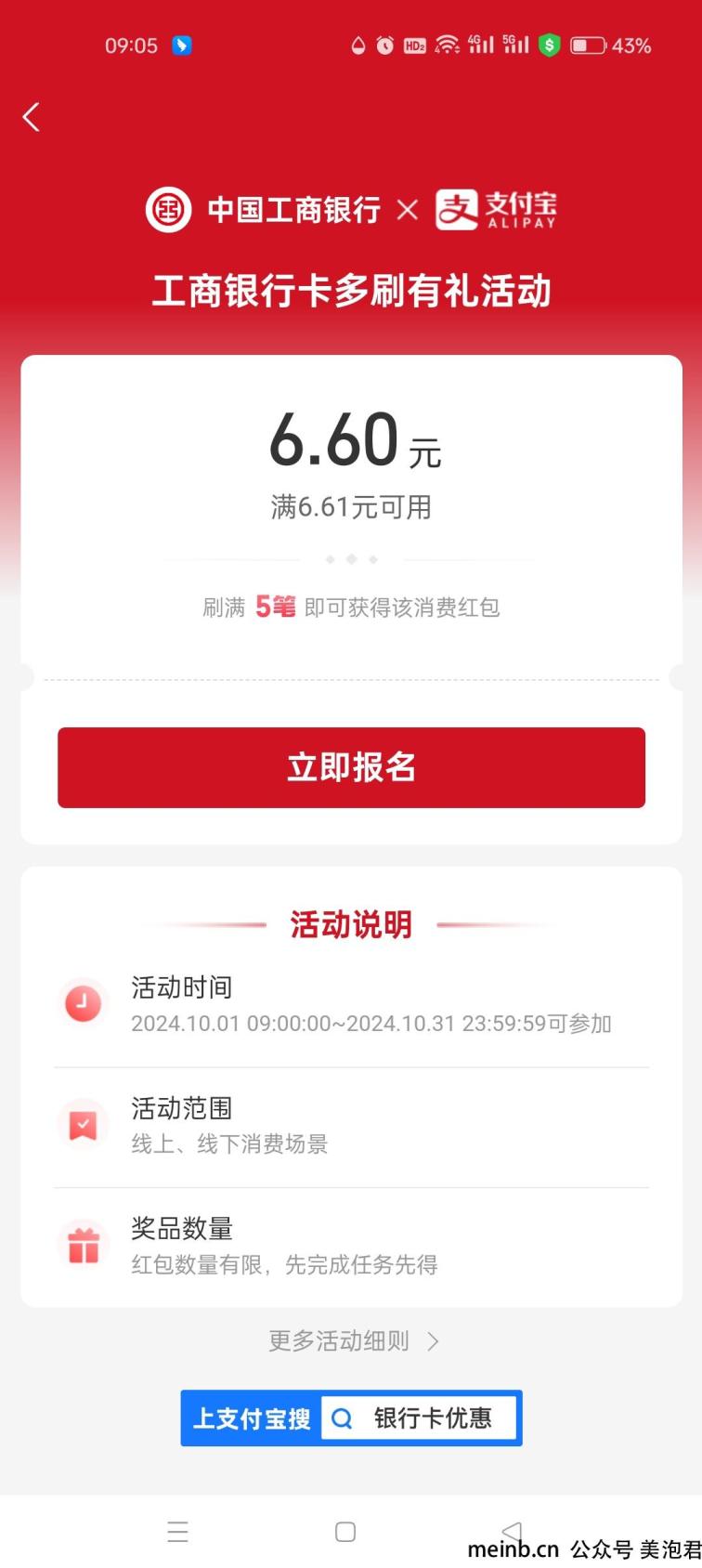
Task: Open recent apps from navigation bar
Action: click(178, 1532)
